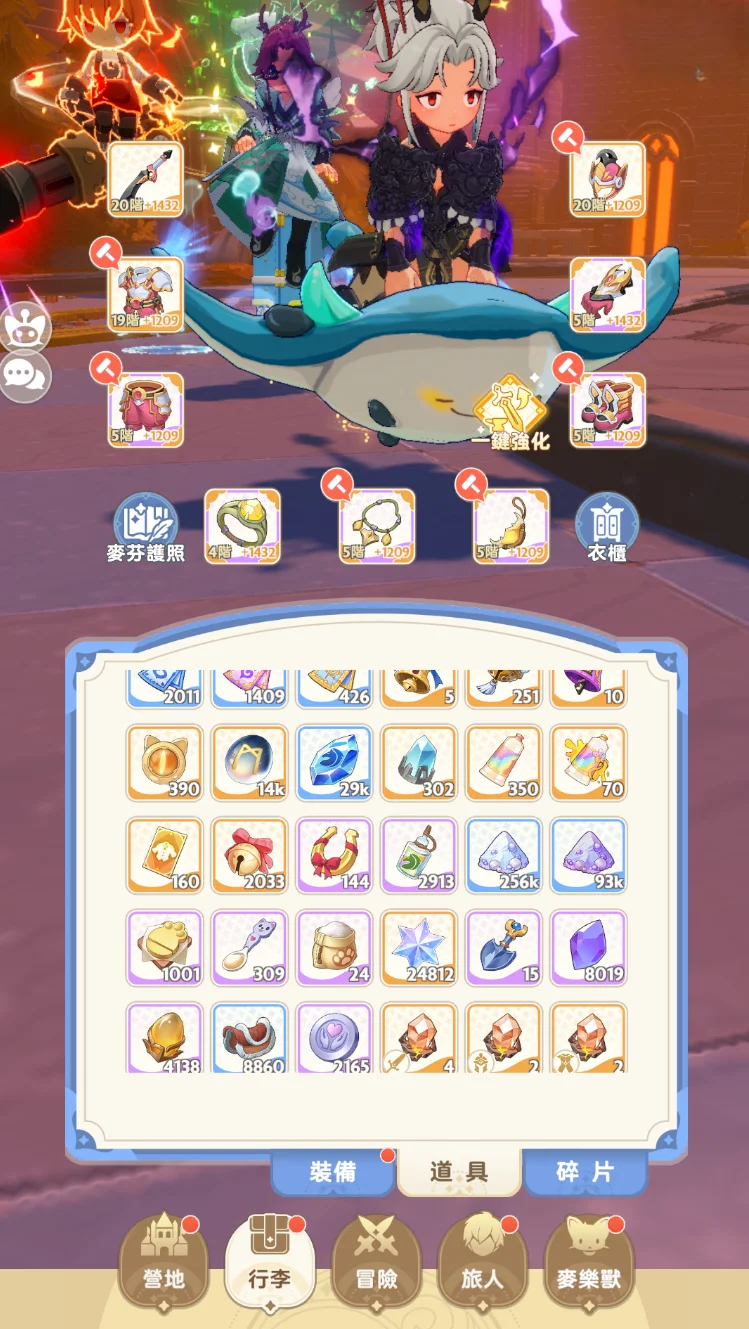Tap the 一鍵強化 enhance button
Screen dimensions: 749x1329
tap(511, 415)
